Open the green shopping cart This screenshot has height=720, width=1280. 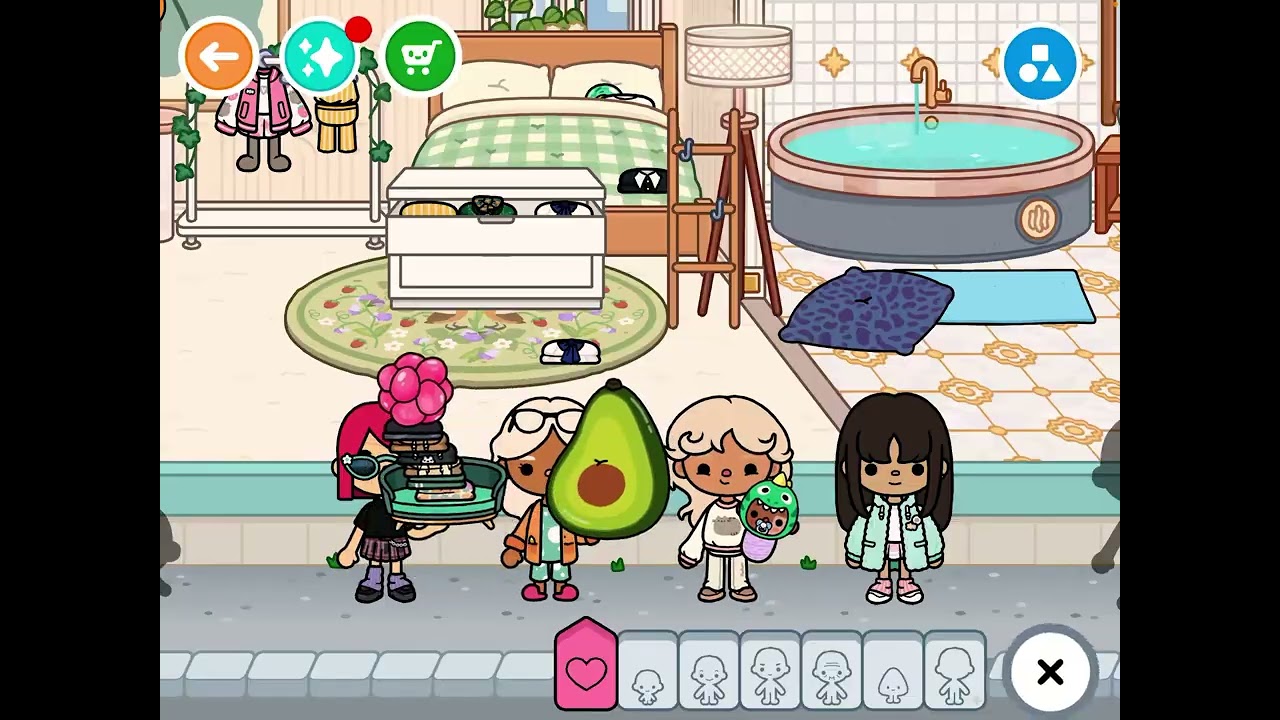pyautogui.click(x=420, y=57)
